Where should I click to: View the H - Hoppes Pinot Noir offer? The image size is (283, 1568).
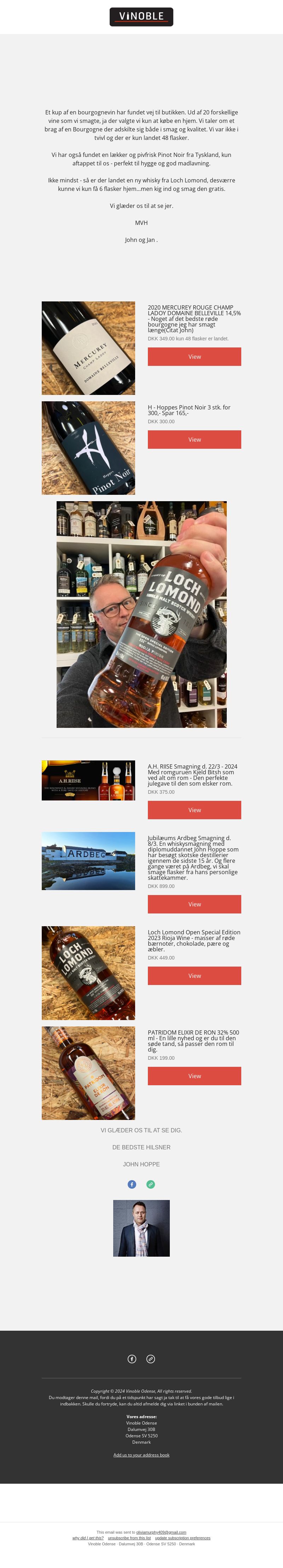point(194,440)
